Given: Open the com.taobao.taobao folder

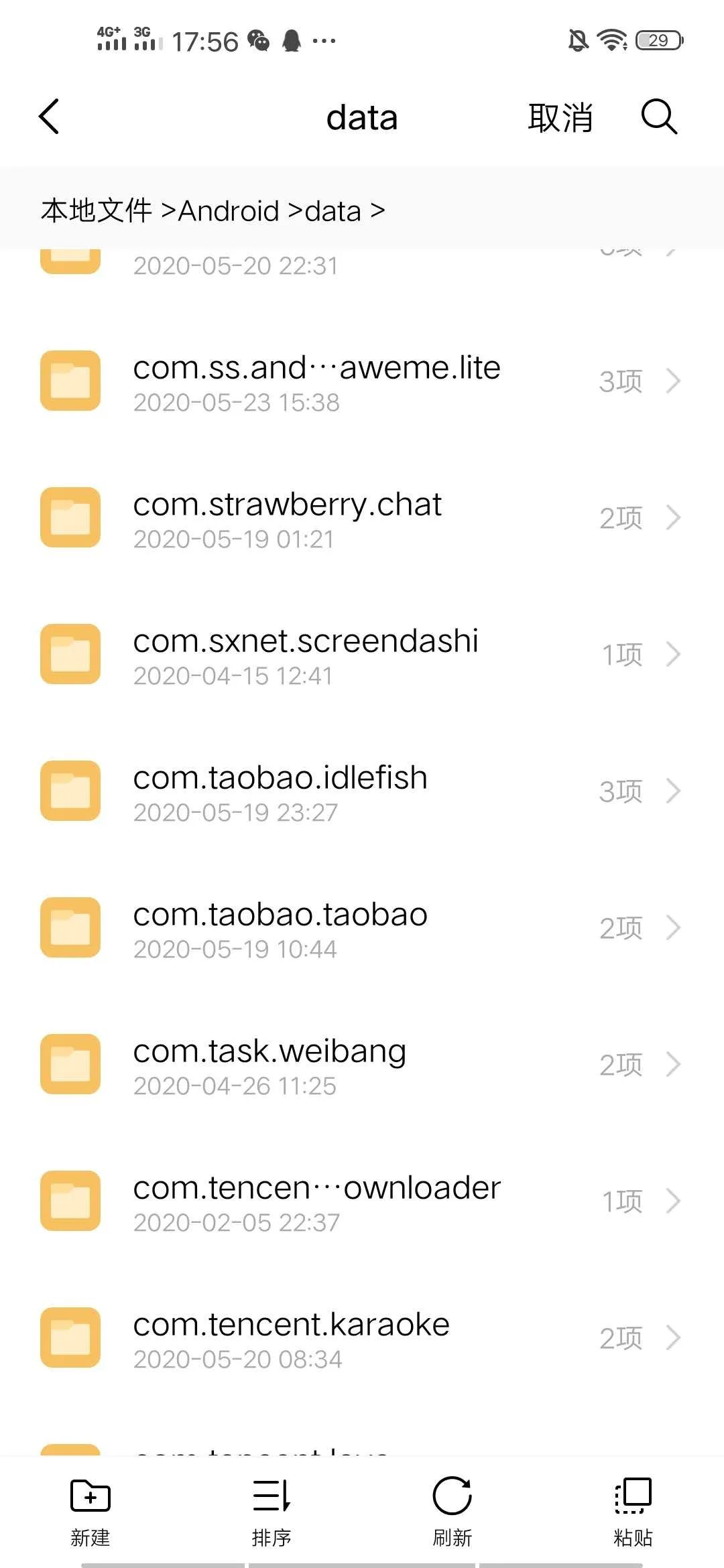Looking at the screenshot, I should [362, 929].
